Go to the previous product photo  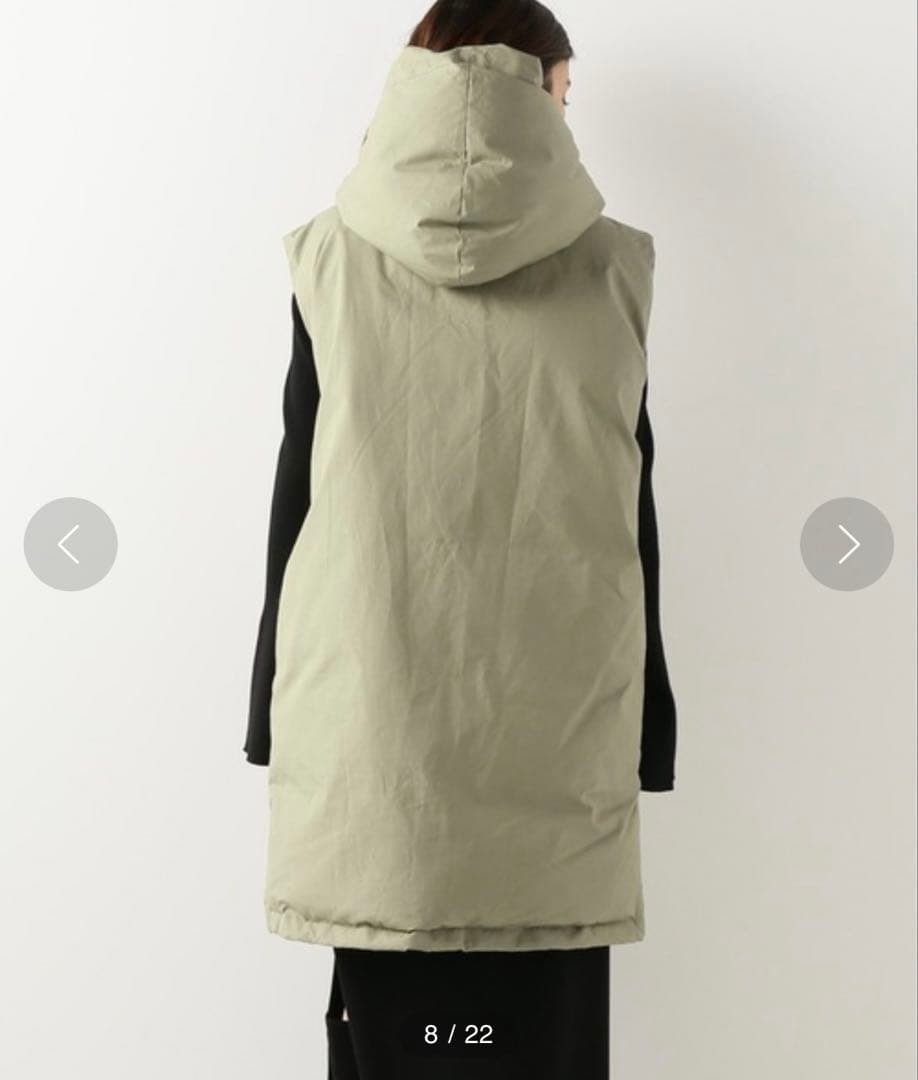tap(70, 544)
